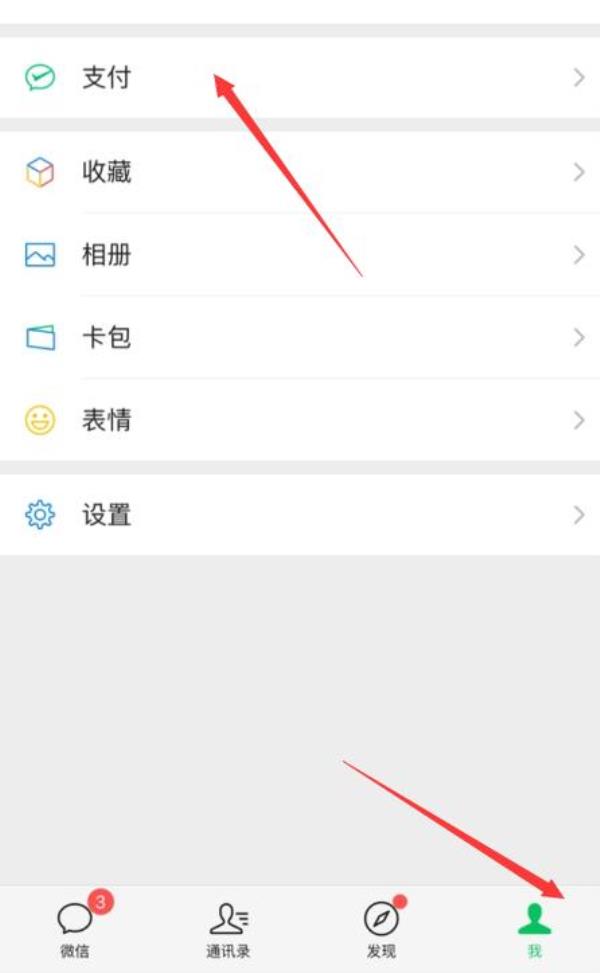600x973 pixels.
Task: Switch to the 微信 chats tab
Action: click(x=75, y=928)
